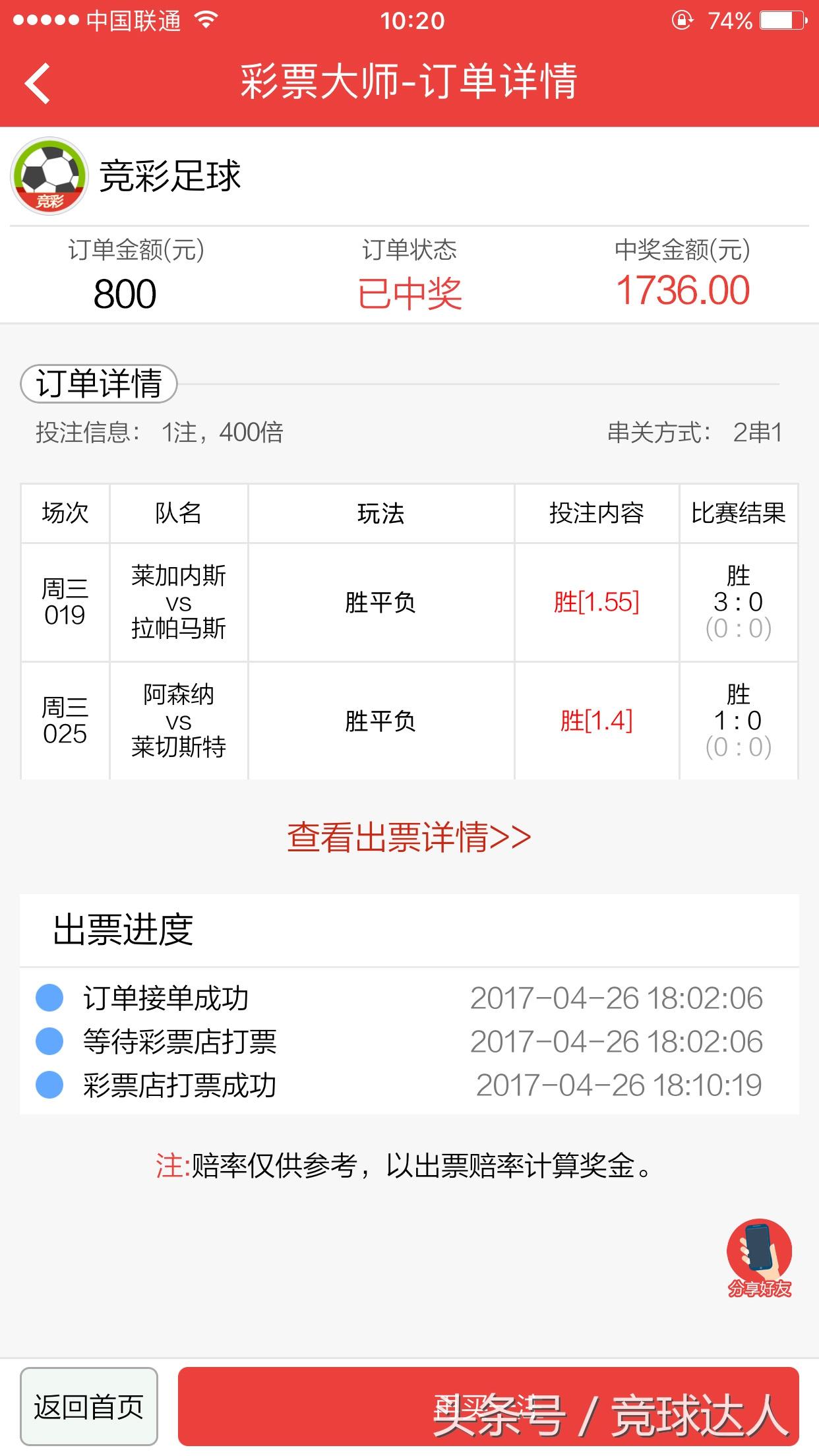Open the 查看出票详情 ticket details link
This screenshot has height=1456, width=819.
409,837
